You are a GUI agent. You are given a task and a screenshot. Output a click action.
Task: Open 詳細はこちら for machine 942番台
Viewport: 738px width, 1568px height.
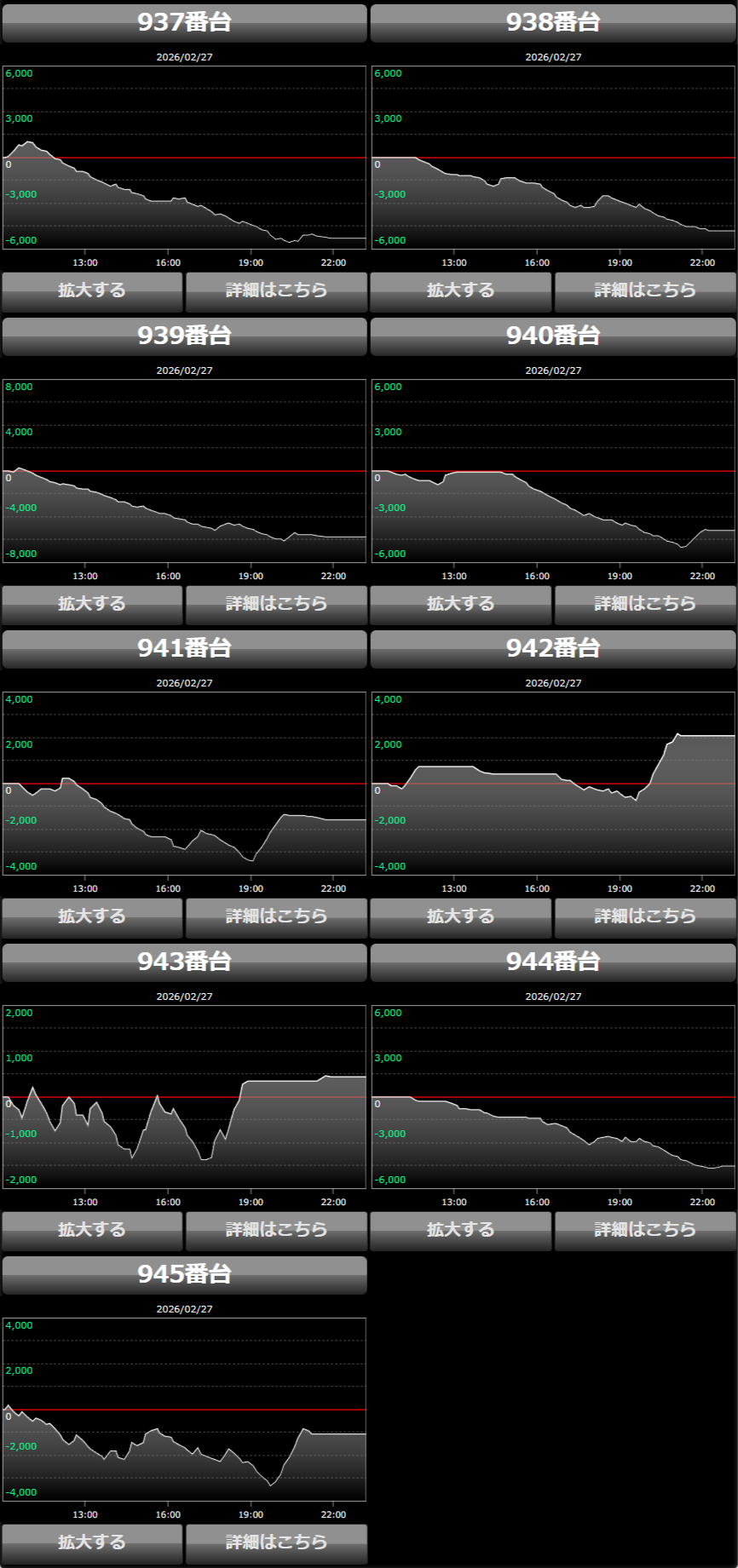(645, 917)
